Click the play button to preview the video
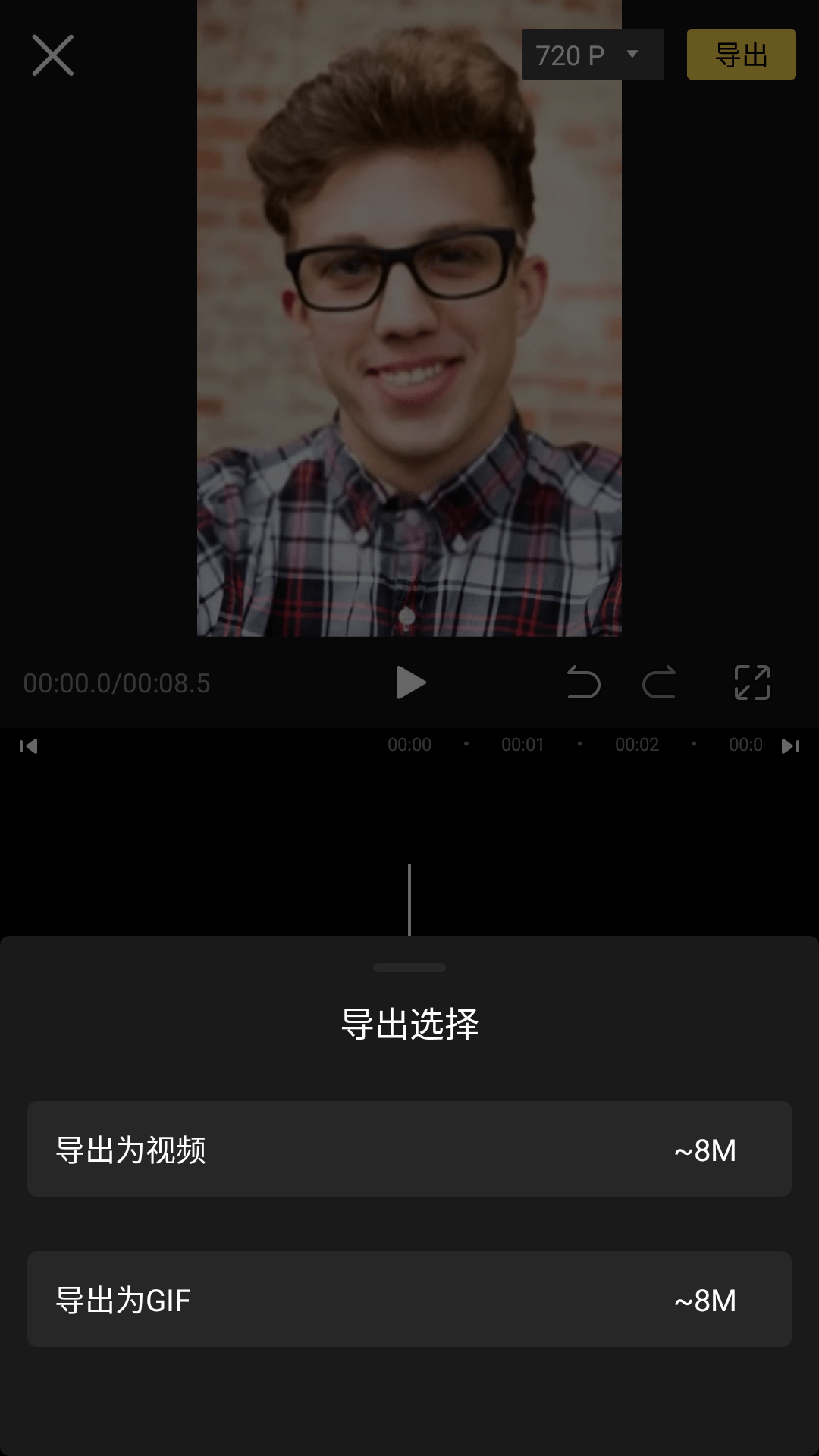The height and width of the screenshot is (1456, 819). 409,682
